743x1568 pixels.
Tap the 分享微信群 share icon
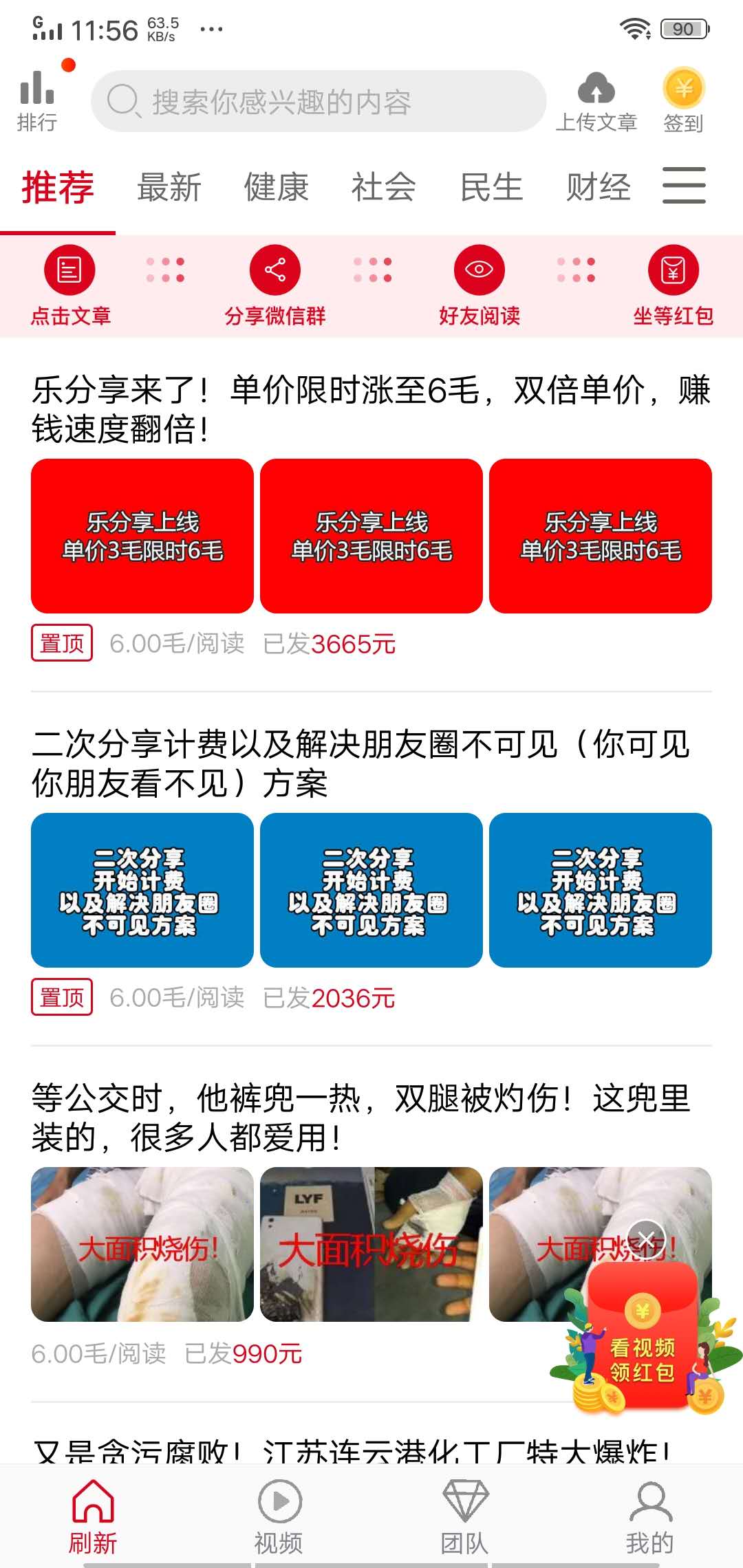274,270
